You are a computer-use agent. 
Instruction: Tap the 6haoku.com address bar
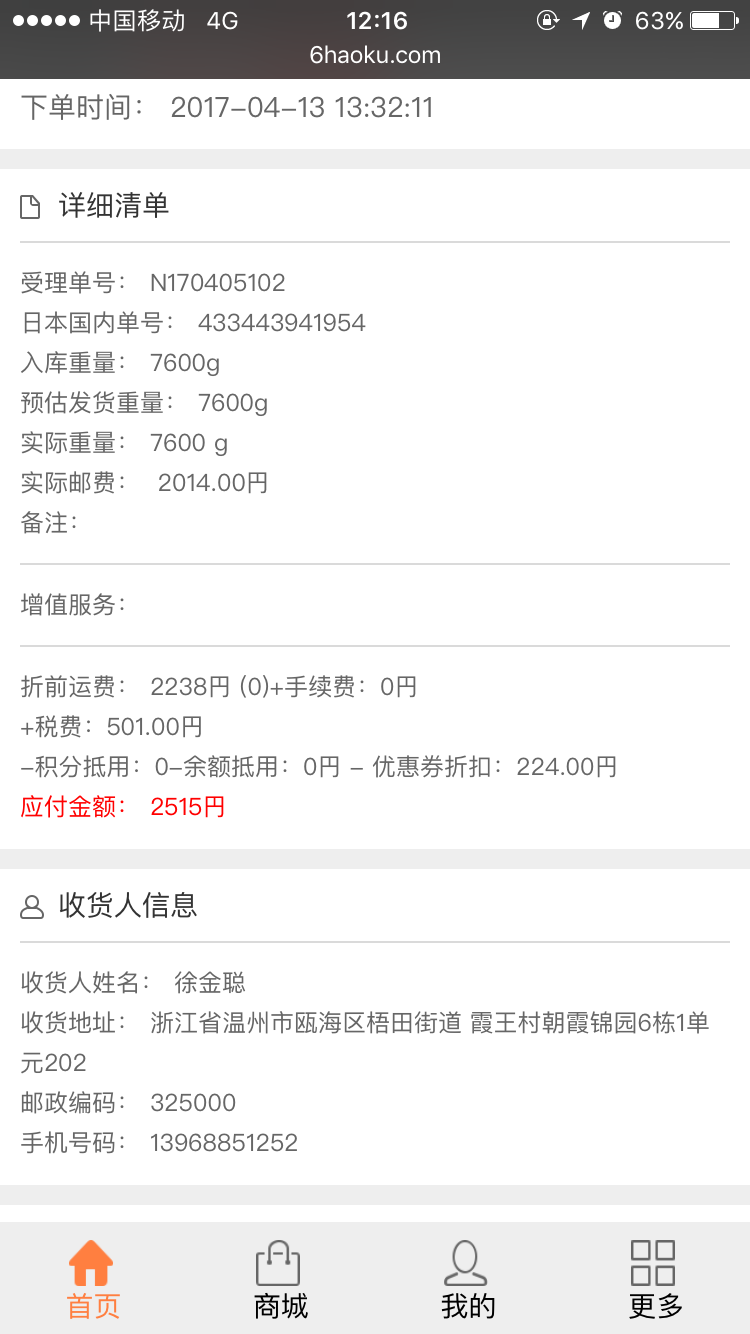(375, 56)
